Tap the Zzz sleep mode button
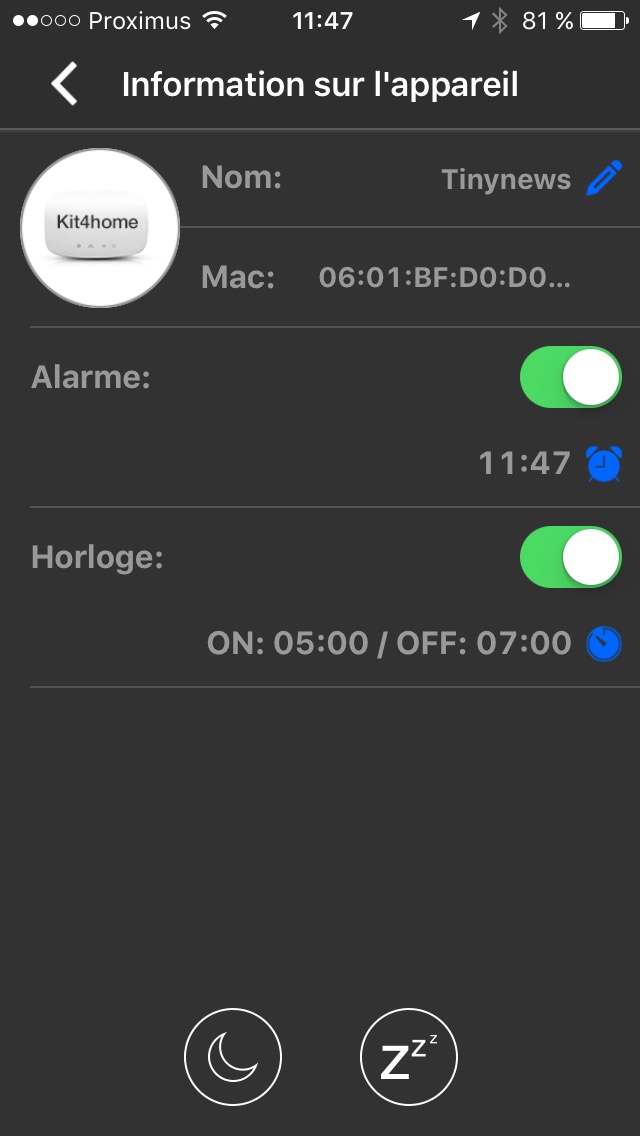The height and width of the screenshot is (1136, 640). tap(408, 1056)
